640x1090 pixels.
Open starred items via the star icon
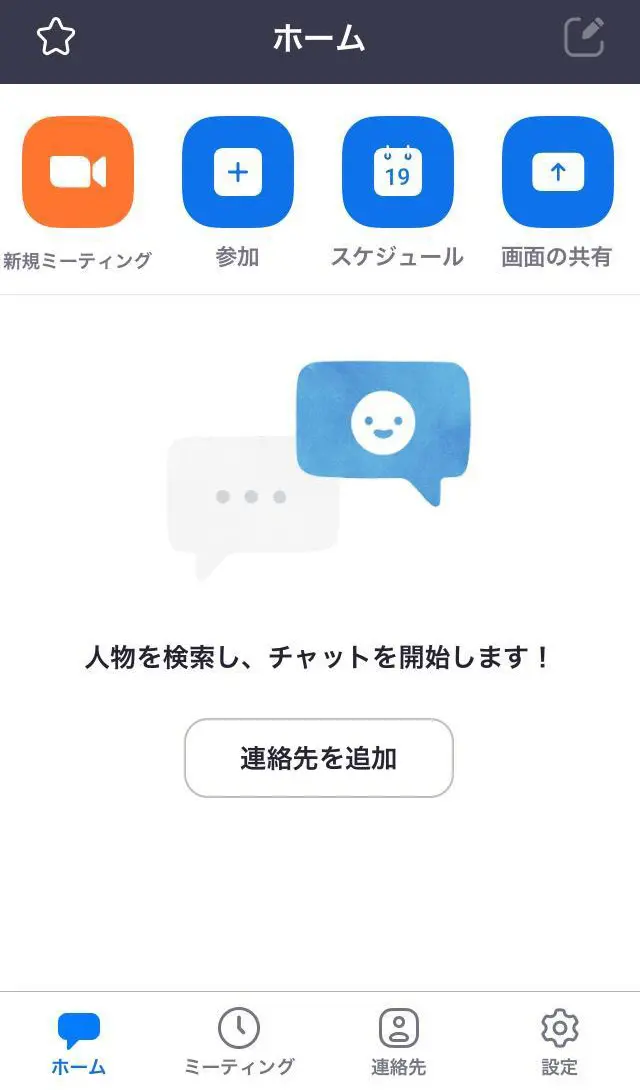56,38
